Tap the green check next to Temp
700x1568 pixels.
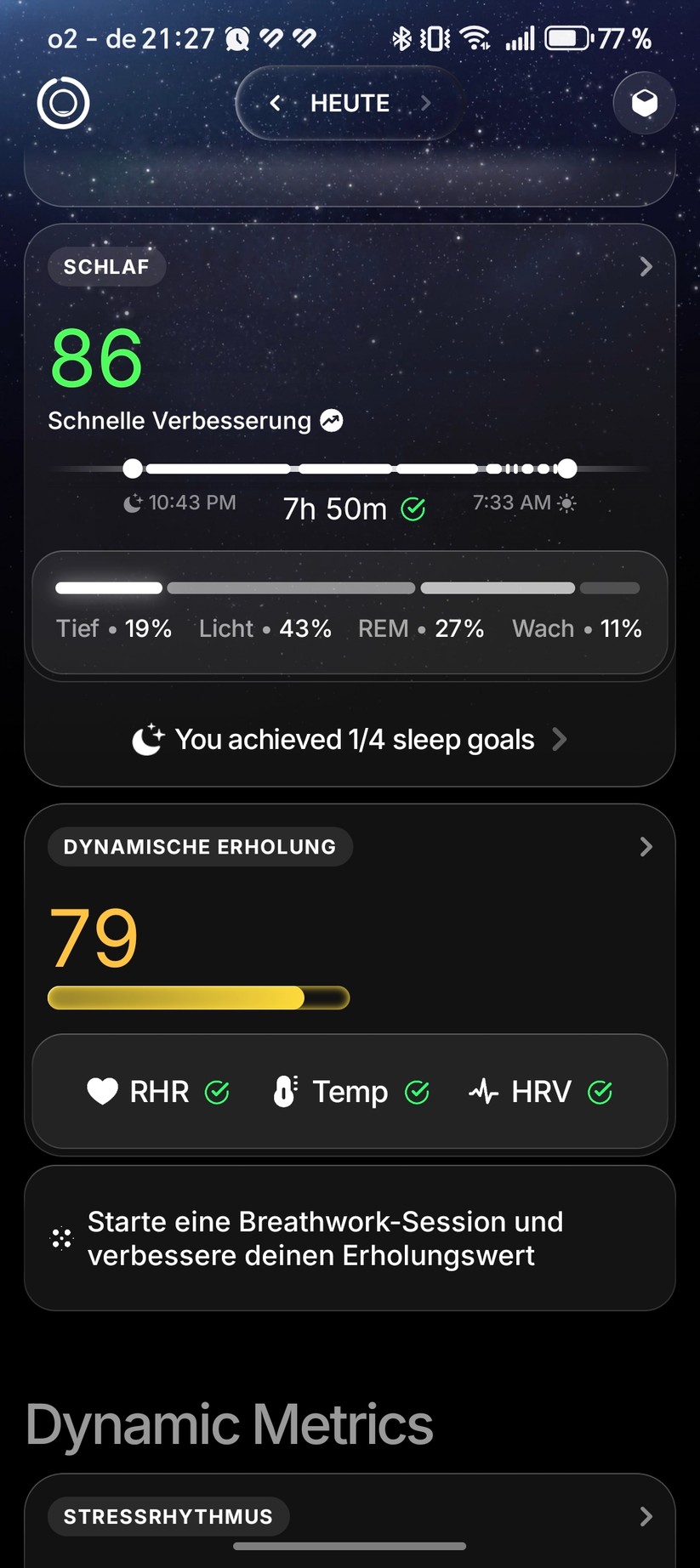click(418, 1091)
